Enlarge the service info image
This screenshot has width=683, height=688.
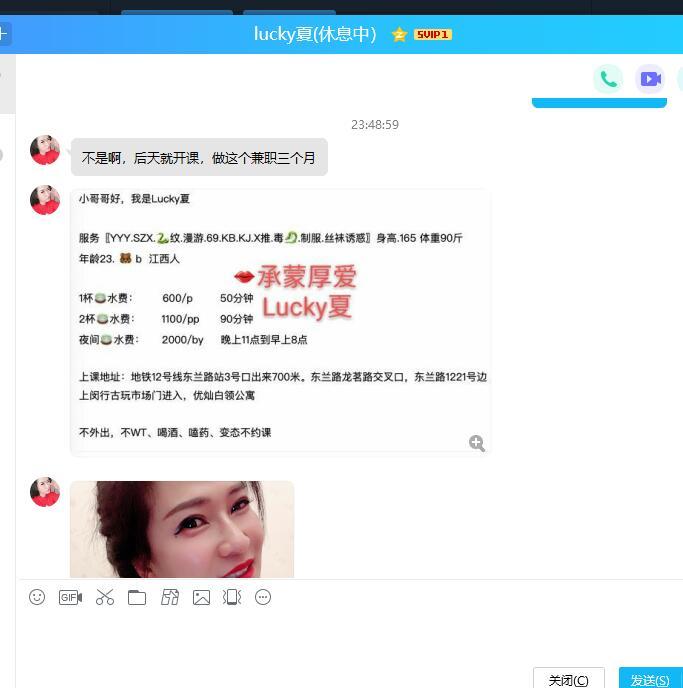477,443
